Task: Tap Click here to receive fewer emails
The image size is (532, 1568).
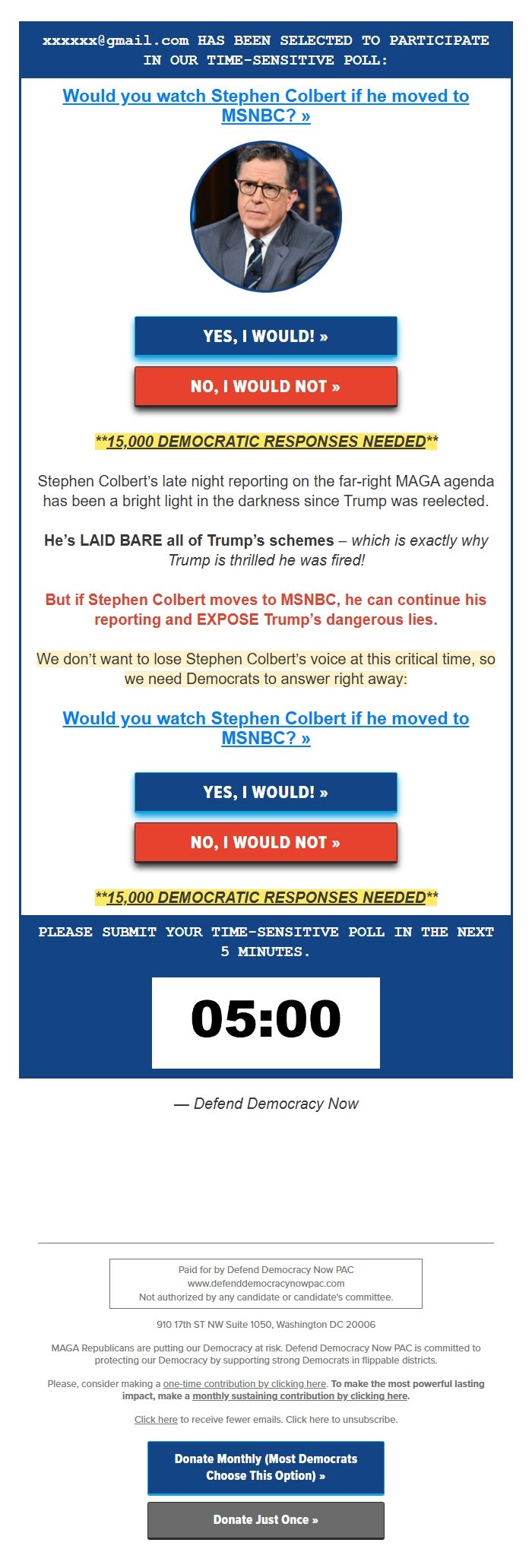Action: pos(156,1419)
